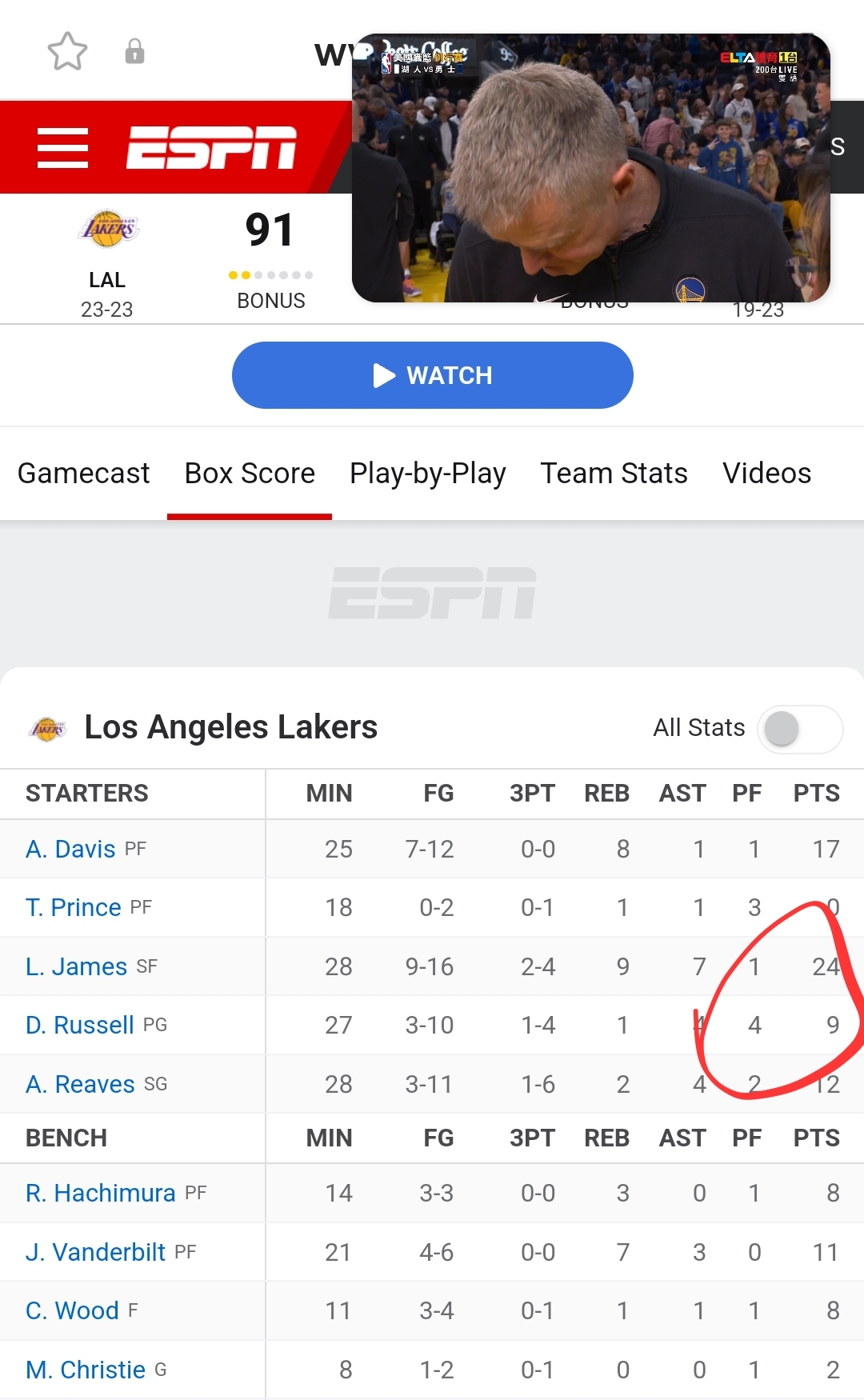Open R. Hachimura player page
The width and height of the screenshot is (864, 1400).
[101, 1193]
